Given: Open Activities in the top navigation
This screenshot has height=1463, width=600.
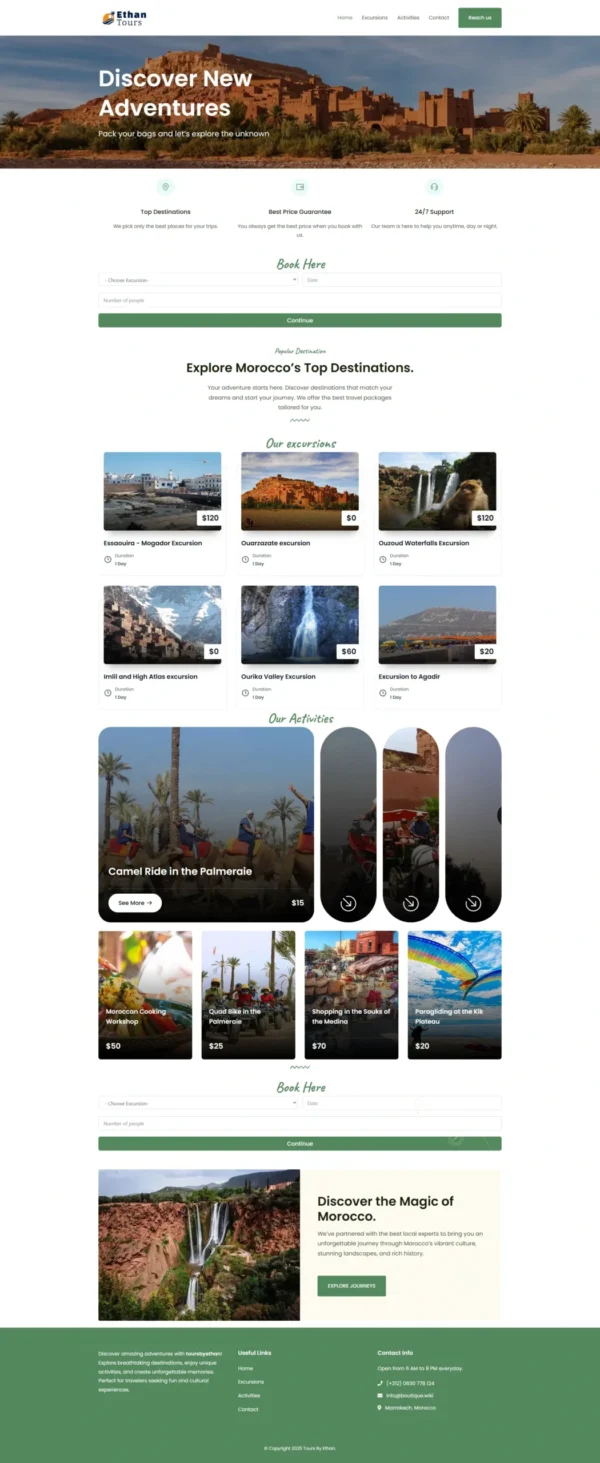Looking at the screenshot, I should pos(408,18).
